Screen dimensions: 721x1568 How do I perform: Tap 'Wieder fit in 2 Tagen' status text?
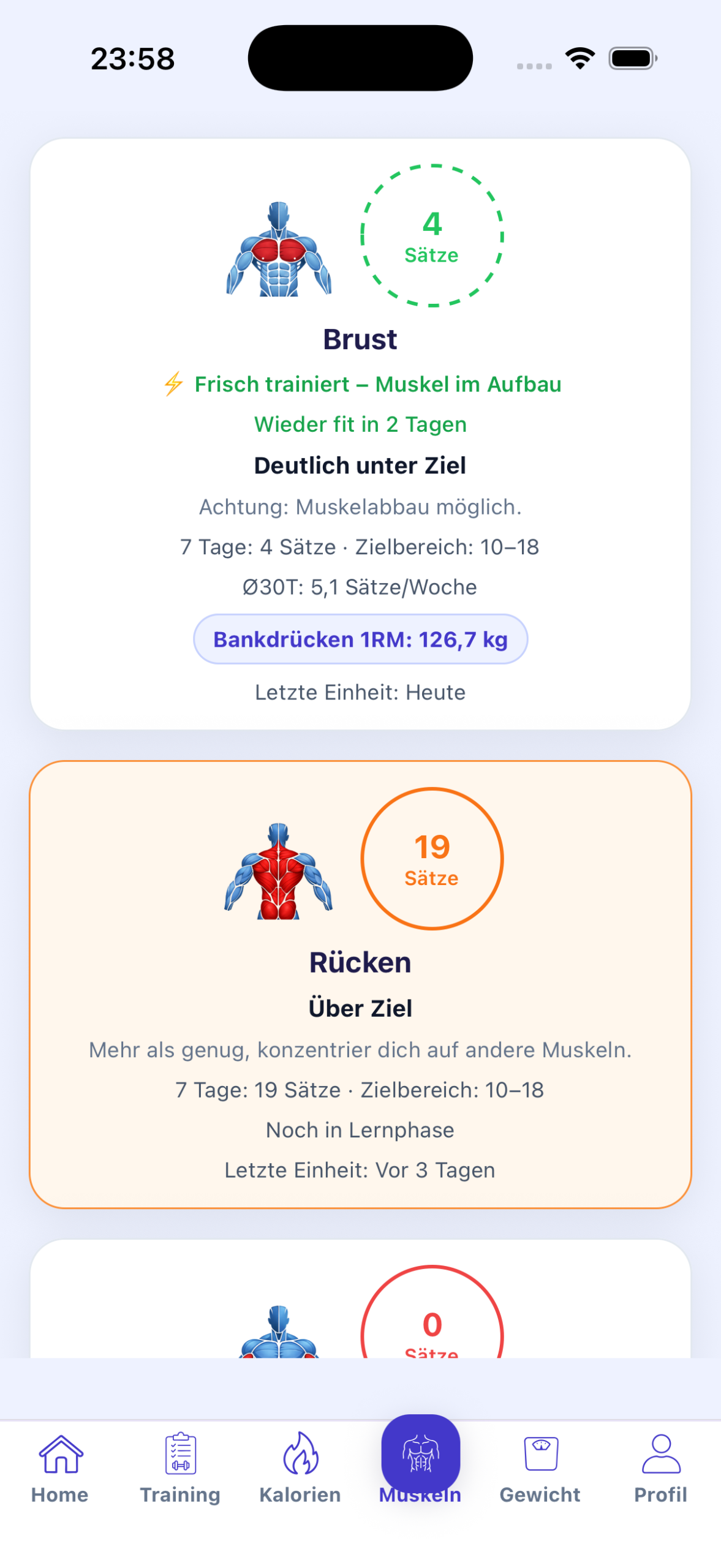(360, 424)
